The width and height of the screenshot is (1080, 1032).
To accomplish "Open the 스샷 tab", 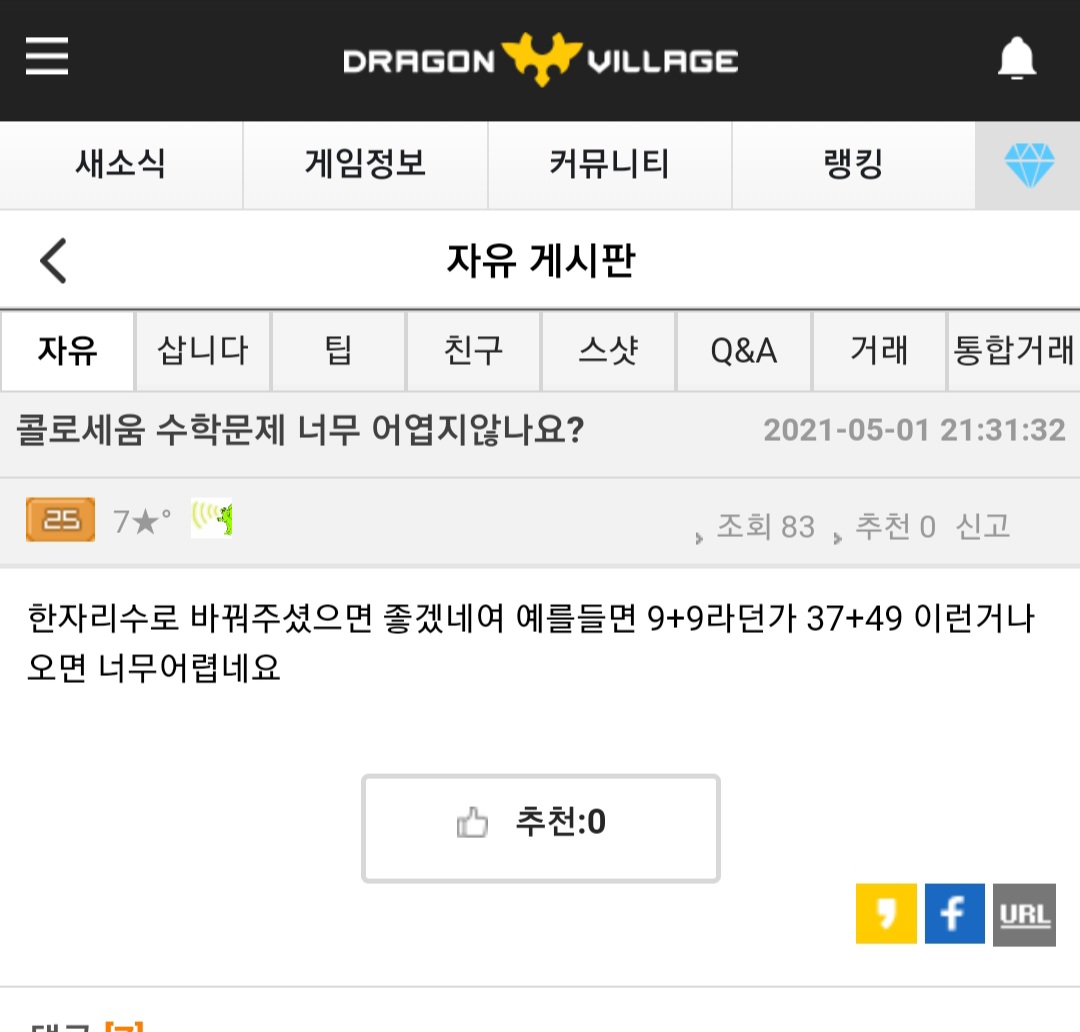I will [x=608, y=351].
